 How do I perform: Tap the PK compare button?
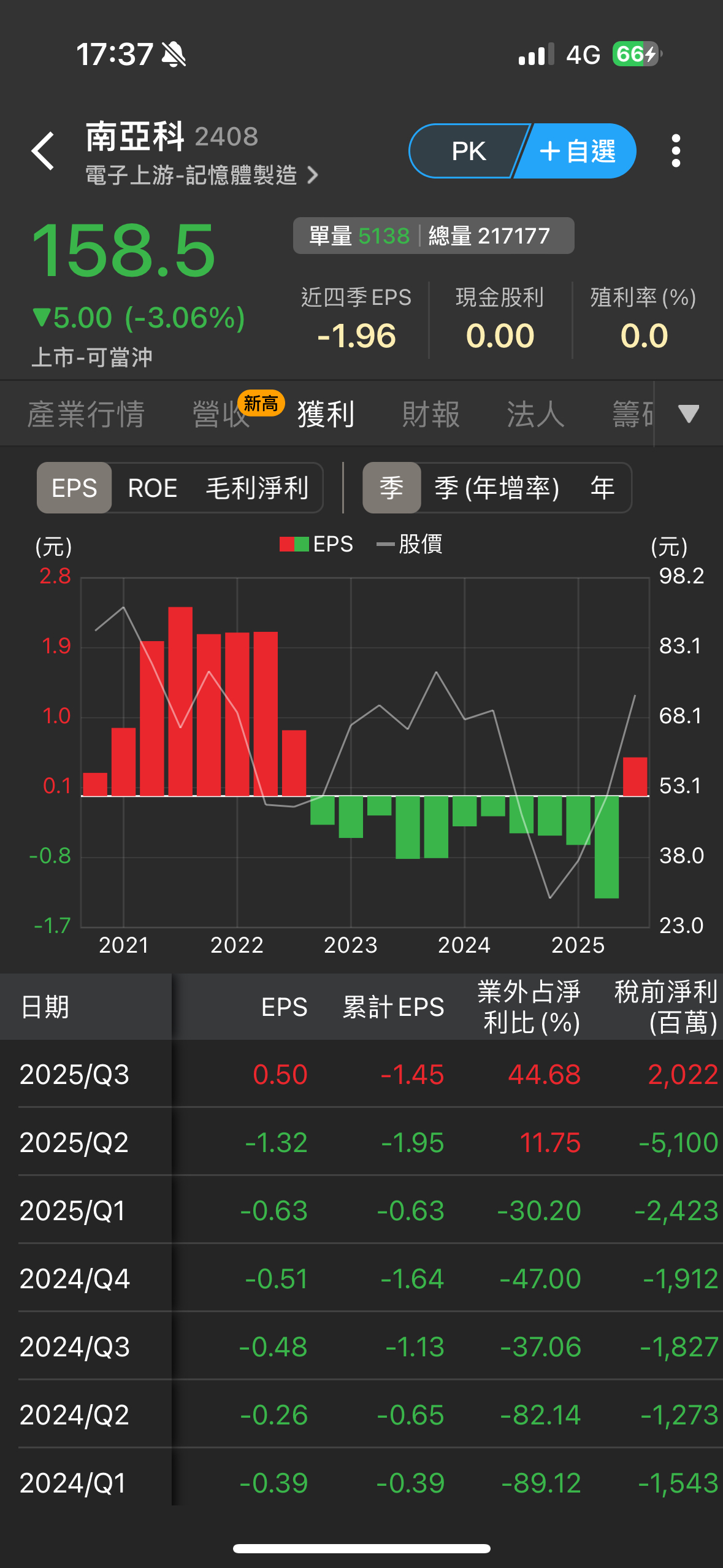coord(468,151)
